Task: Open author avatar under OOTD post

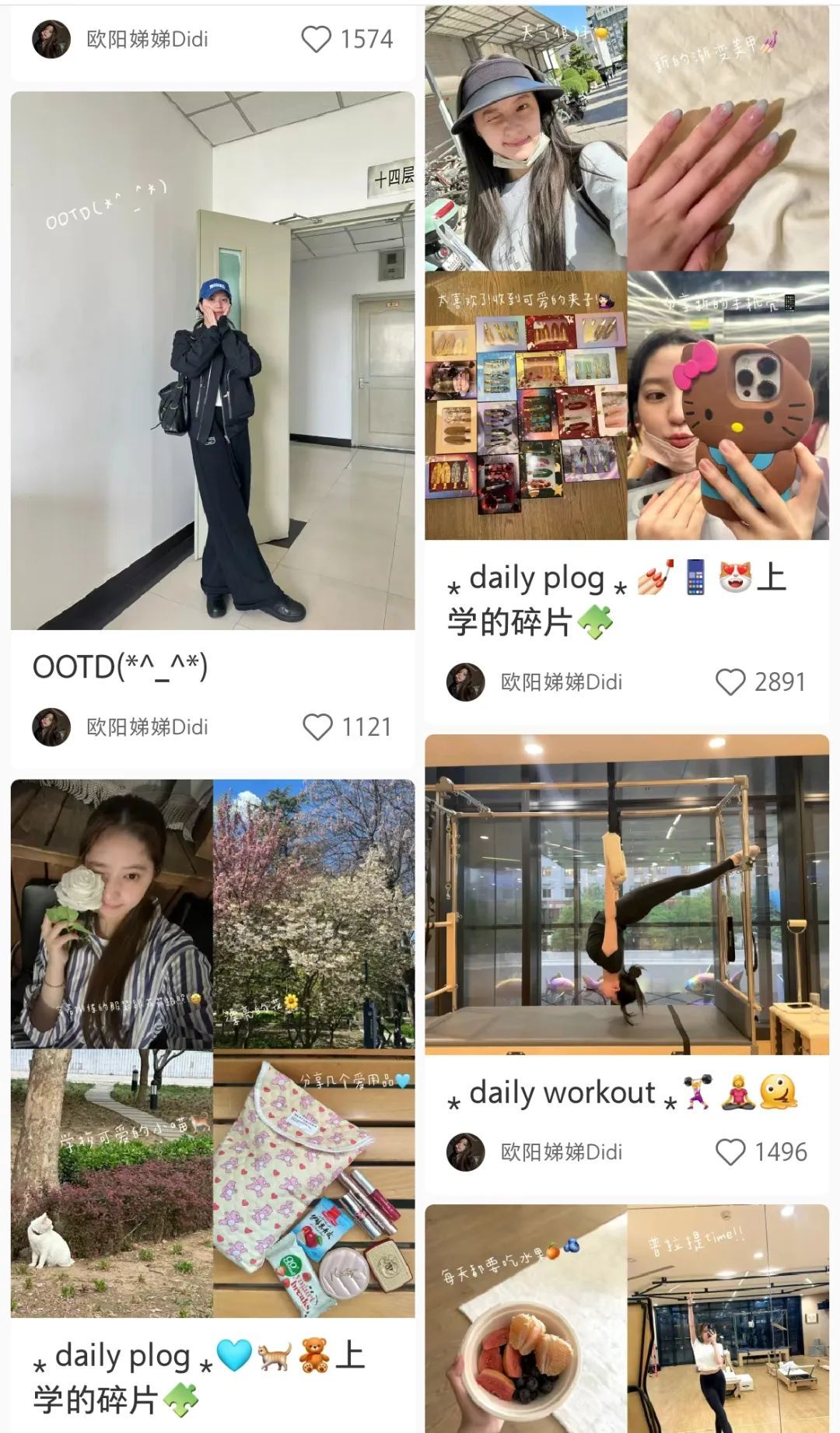Action: (x=51, y=727)
